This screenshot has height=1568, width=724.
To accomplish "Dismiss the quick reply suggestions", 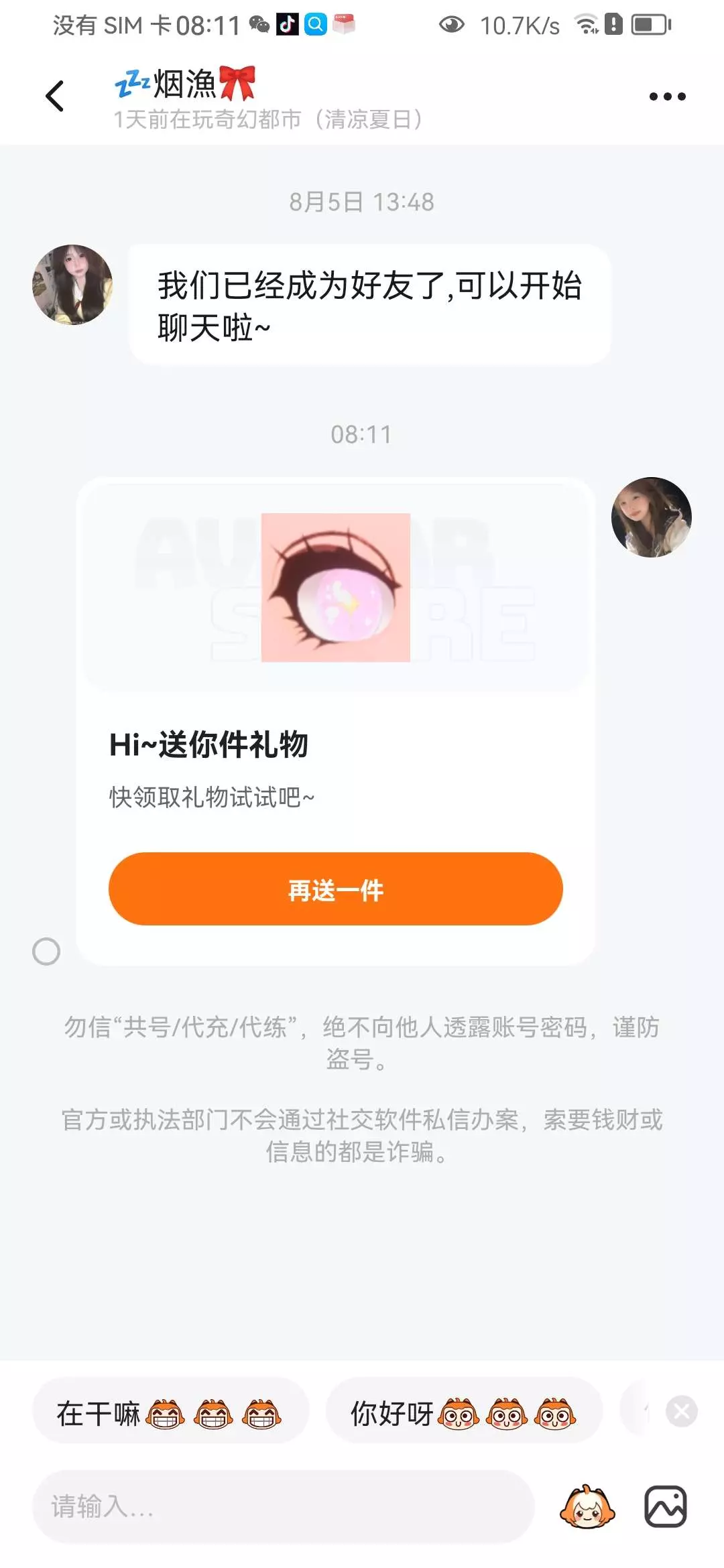I will (x=682, y=1411).
